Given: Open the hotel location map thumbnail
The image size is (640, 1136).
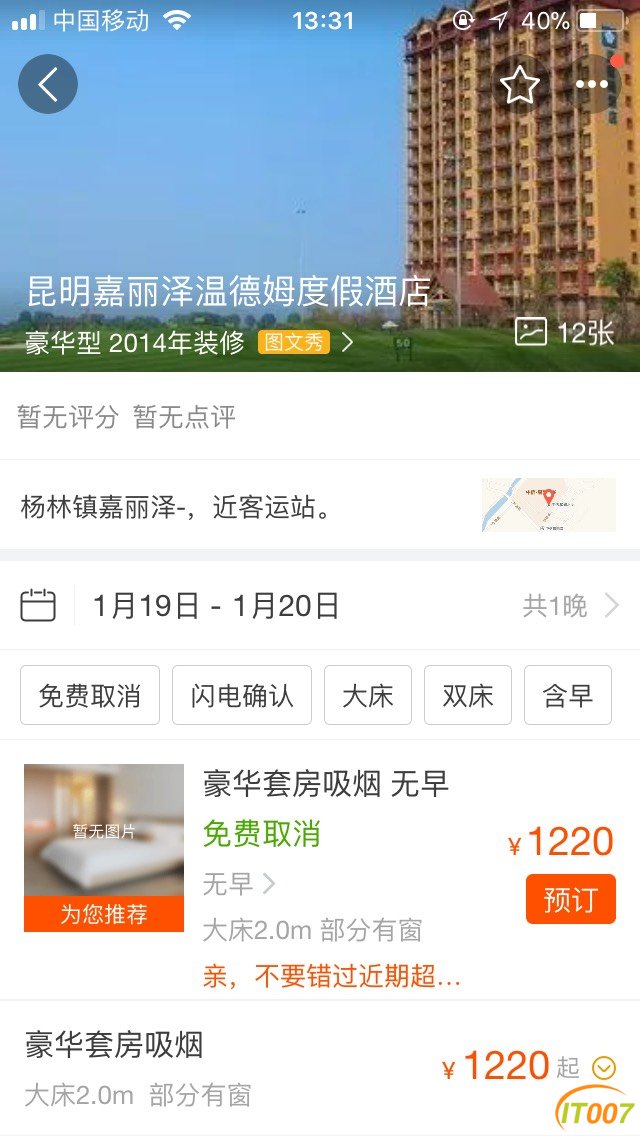Looking at the screenshot, I should pyautogui.click(x=548, y=504).
